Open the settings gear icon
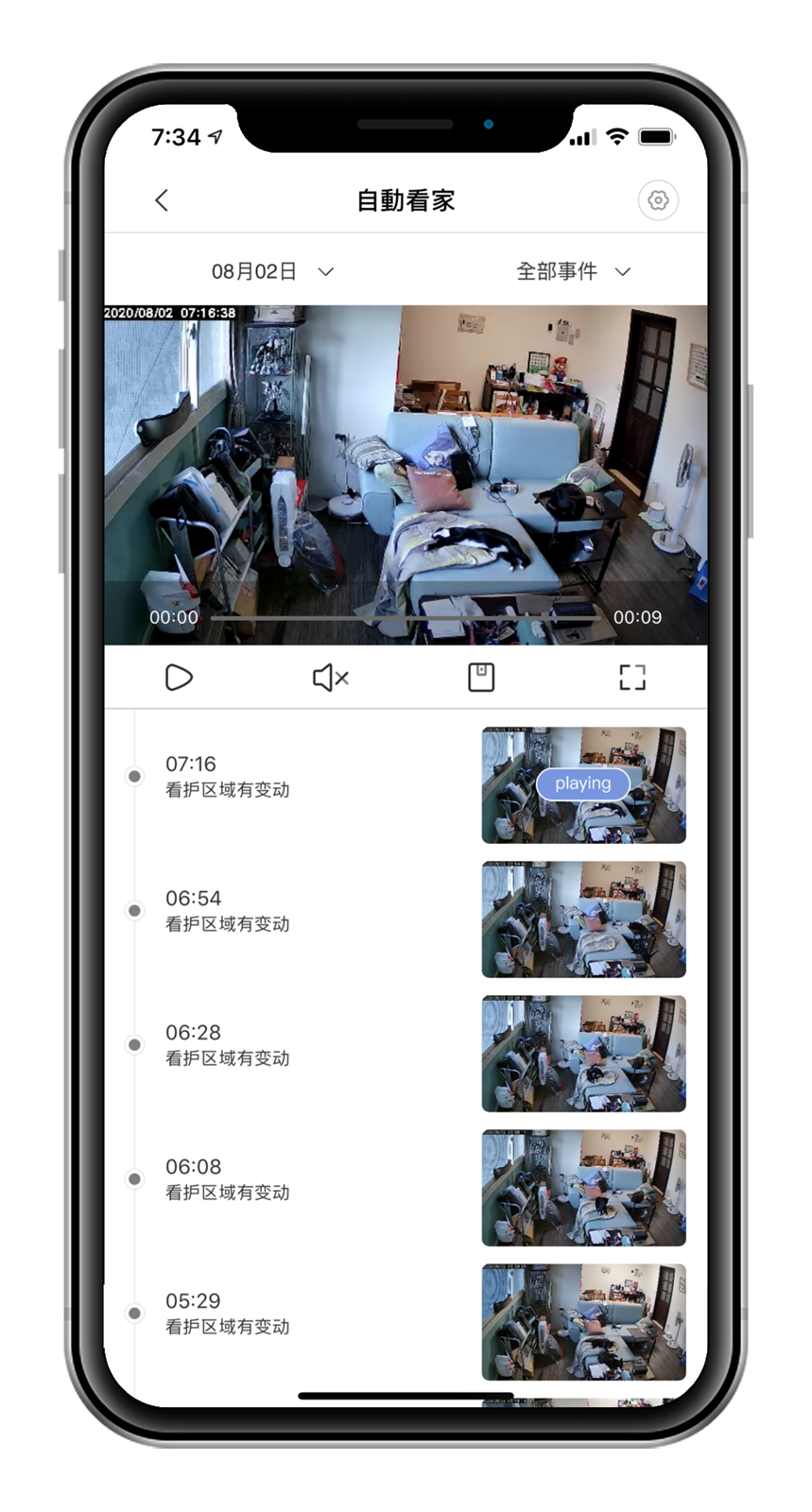812x1512 pixels. (x=658, y=200)
